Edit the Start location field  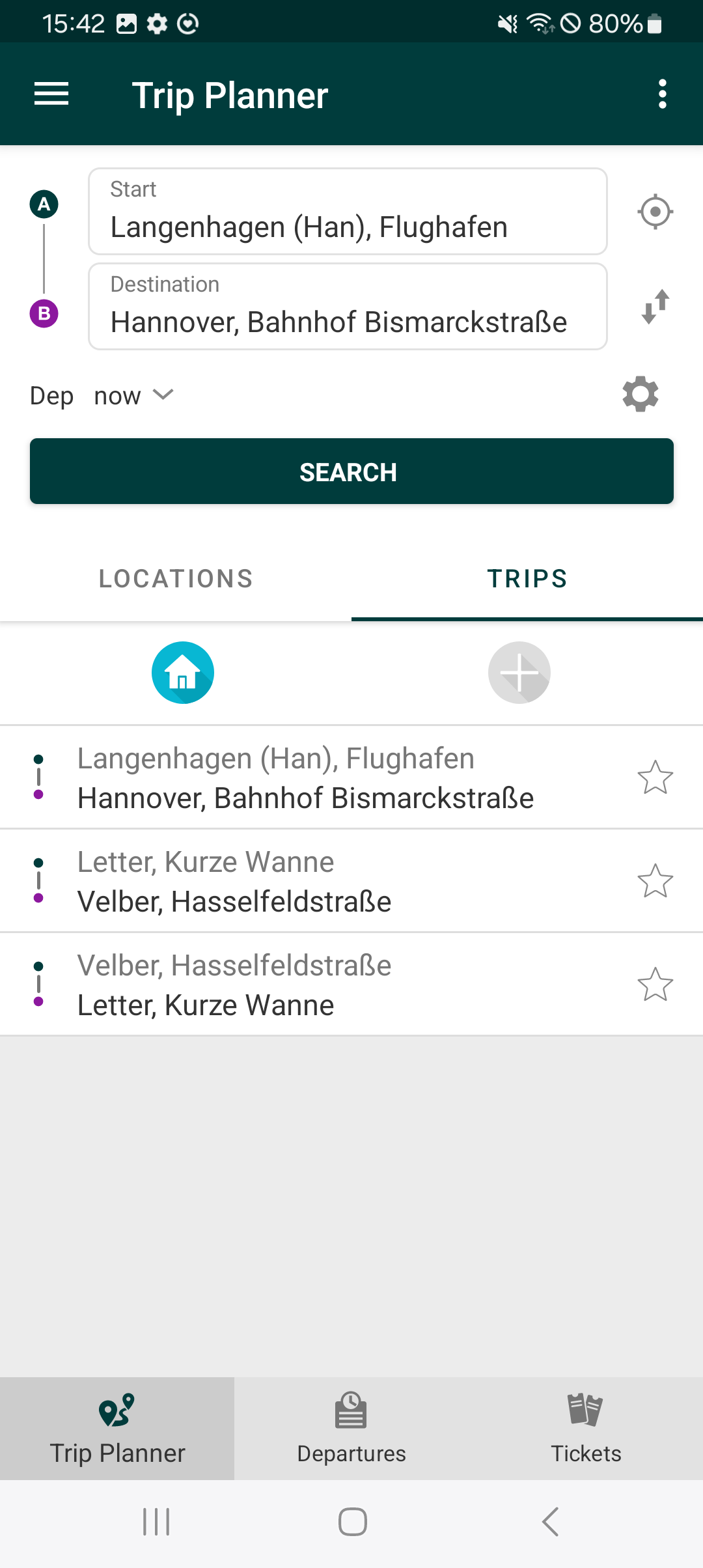pos(348,212)
